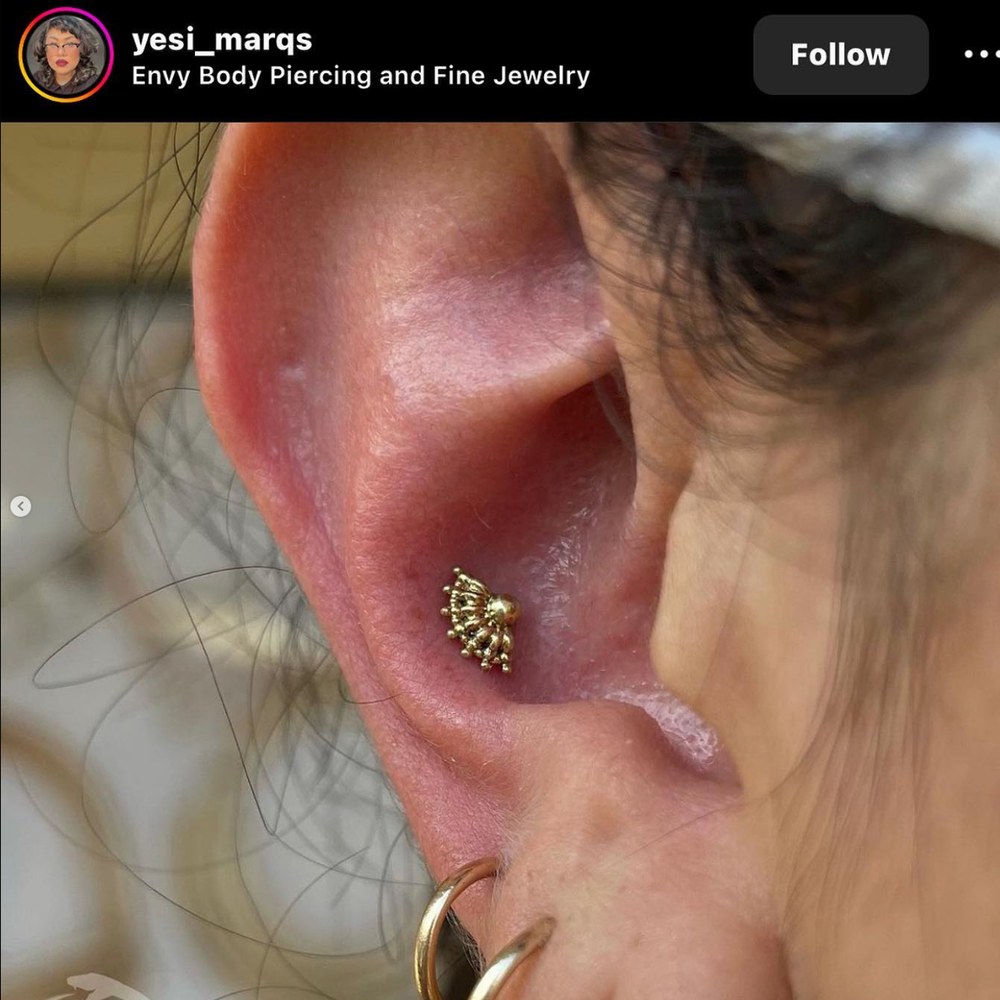Open the post's more options menu
Image resolution: width=1000 pixels, height=1000 pixels.
pyautogui.click(x=980, y=55)
